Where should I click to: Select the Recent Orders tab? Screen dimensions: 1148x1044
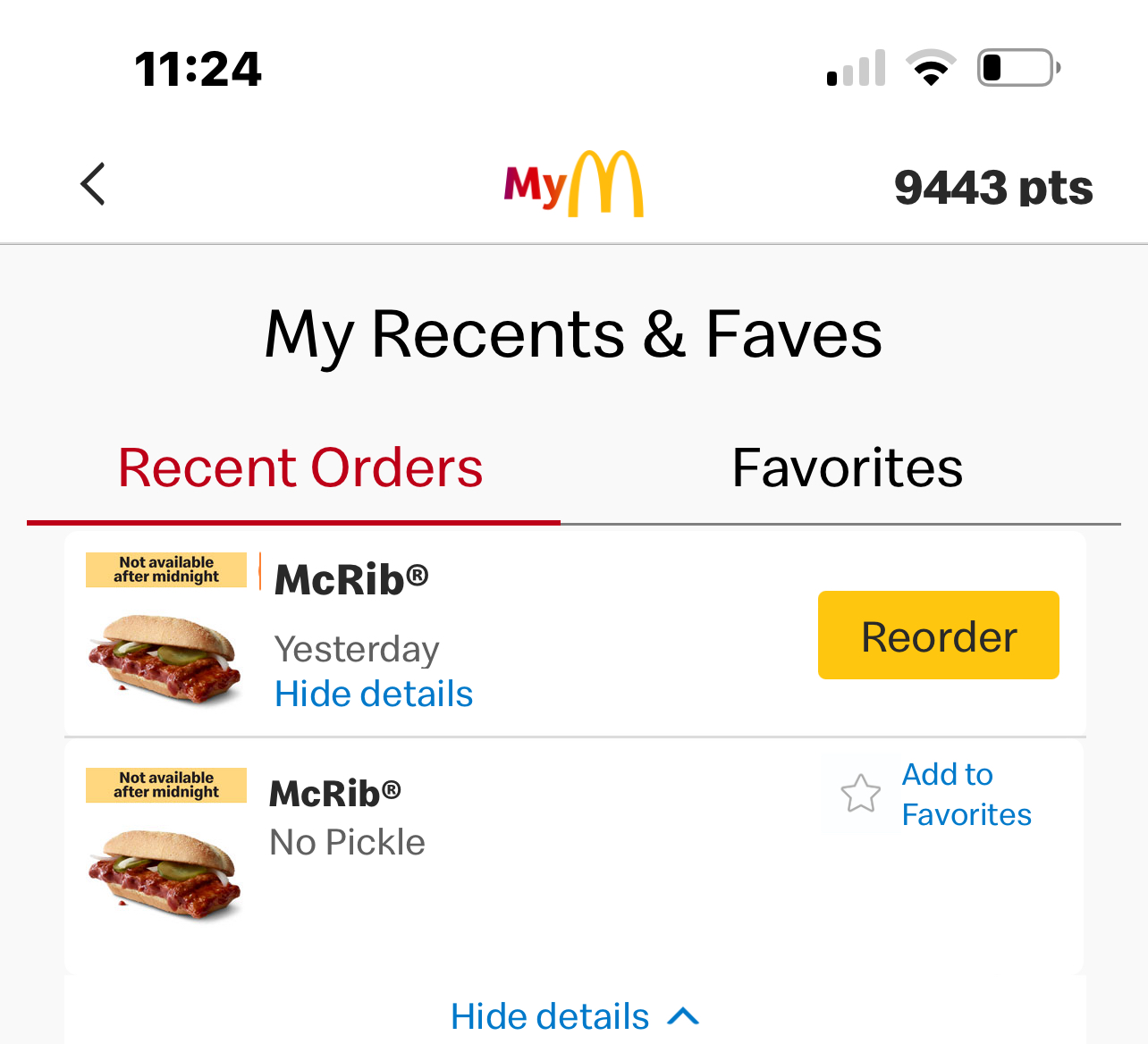pos(300,468)
